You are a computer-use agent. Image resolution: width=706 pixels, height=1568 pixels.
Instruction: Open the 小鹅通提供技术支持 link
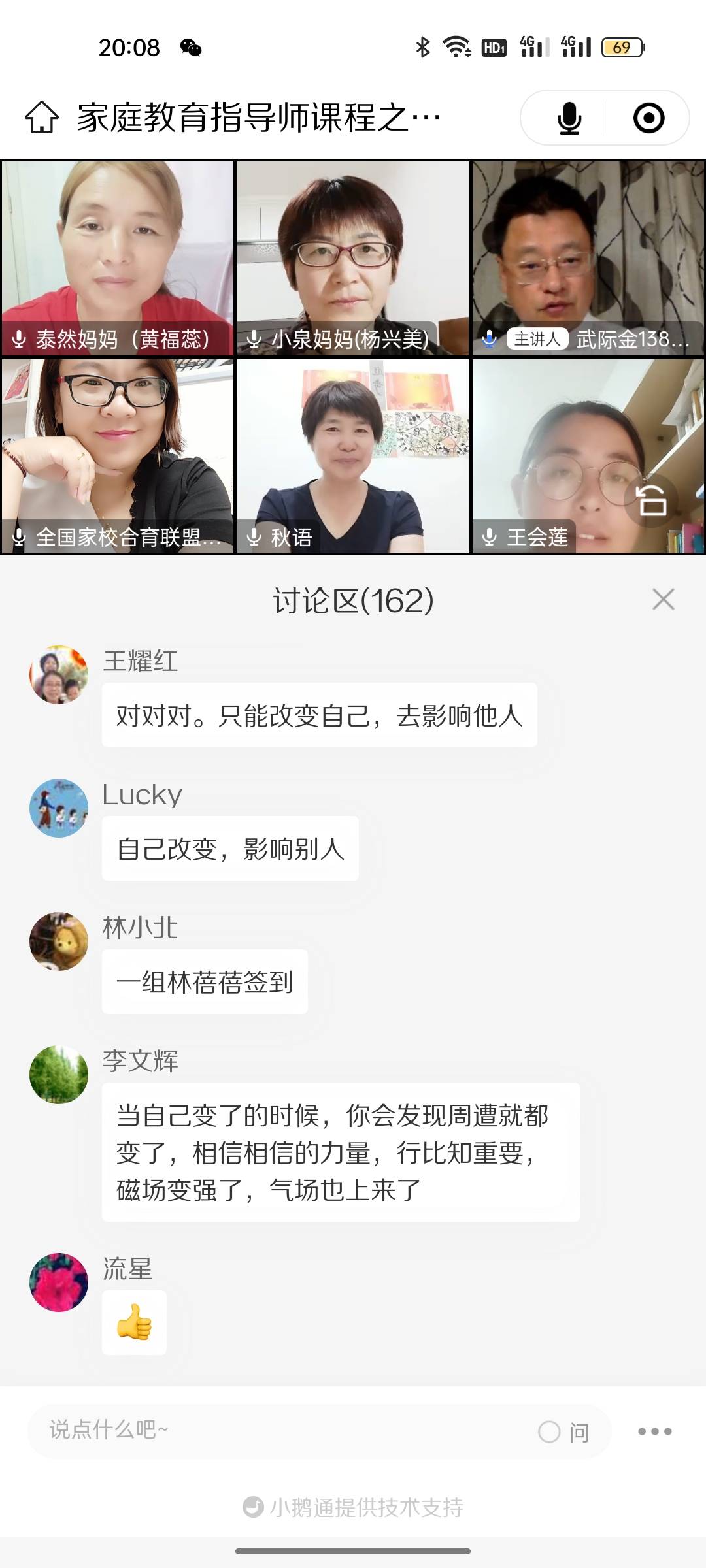(x=353, y=1507)
